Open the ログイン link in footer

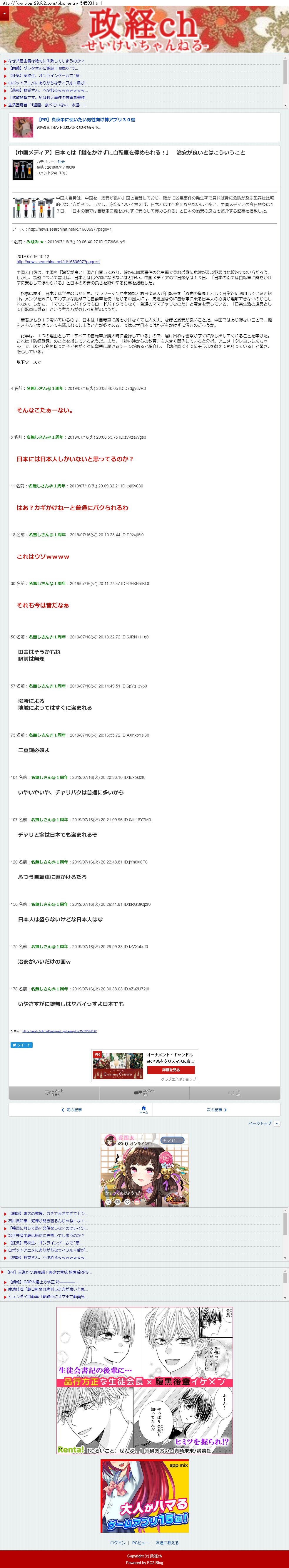pyautogui.click(x=118, y=1543)
